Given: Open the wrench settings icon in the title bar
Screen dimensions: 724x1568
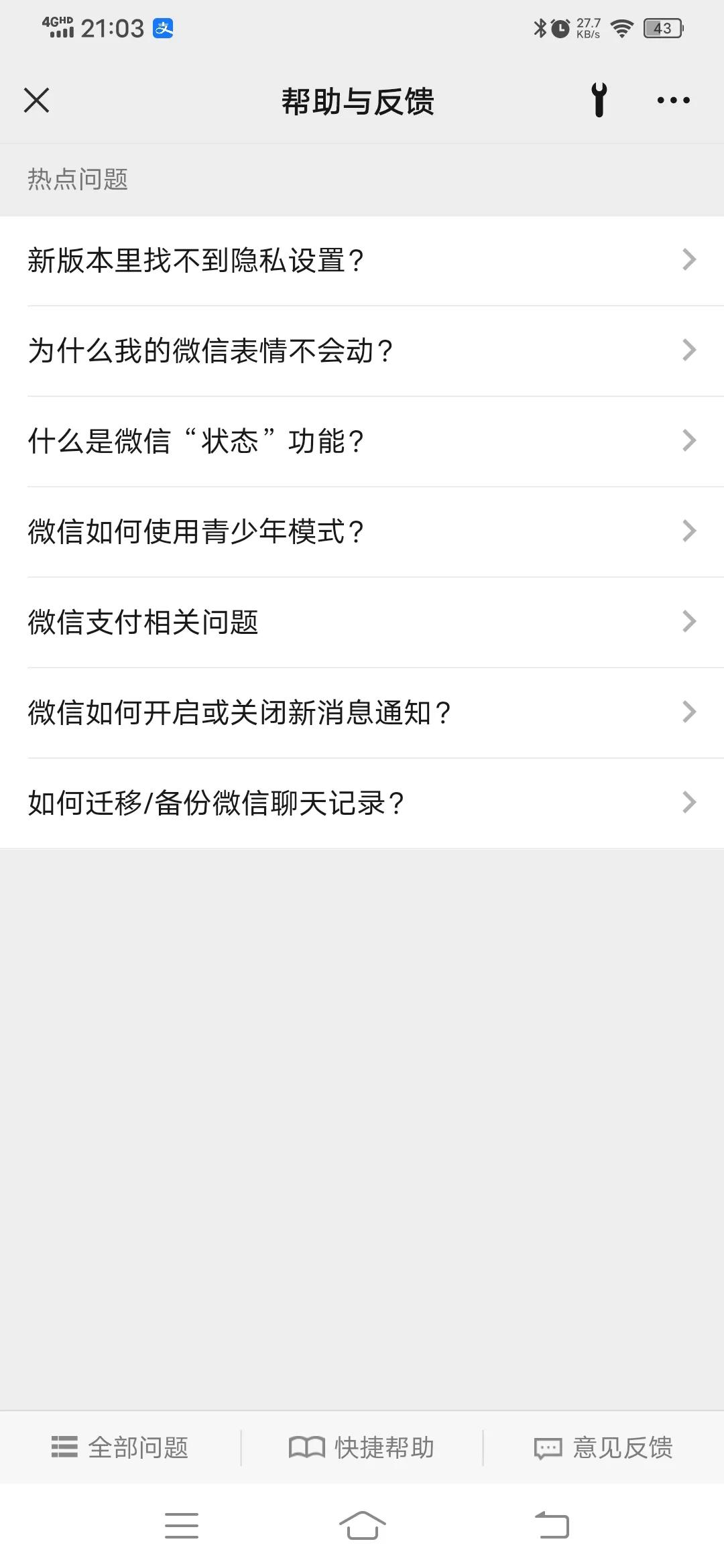Looking at the screenshot, I should tap(599, 101).
